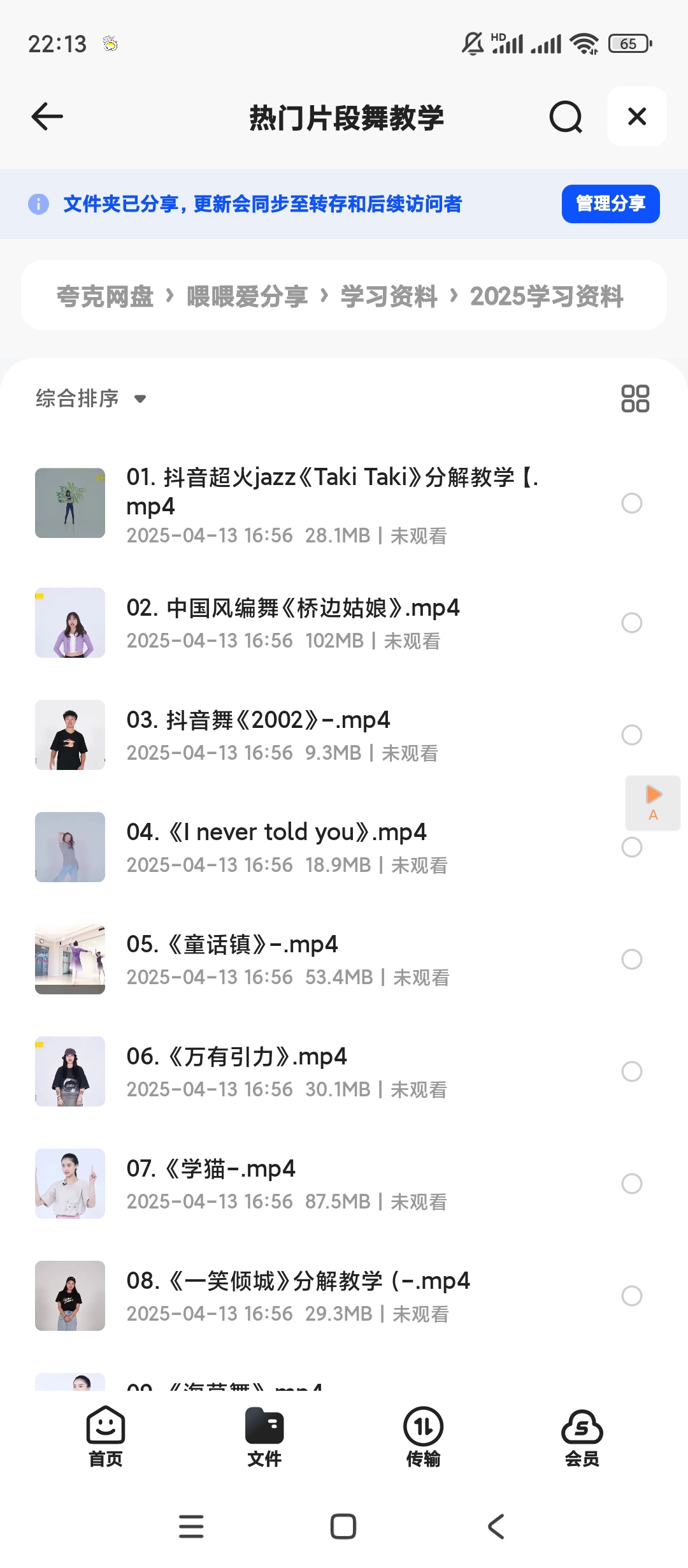The width and height of the screenshot is (688, 1568).
Task: Mark the 《学猫-.mp4》 file selected
Action: pos(631,1184)
